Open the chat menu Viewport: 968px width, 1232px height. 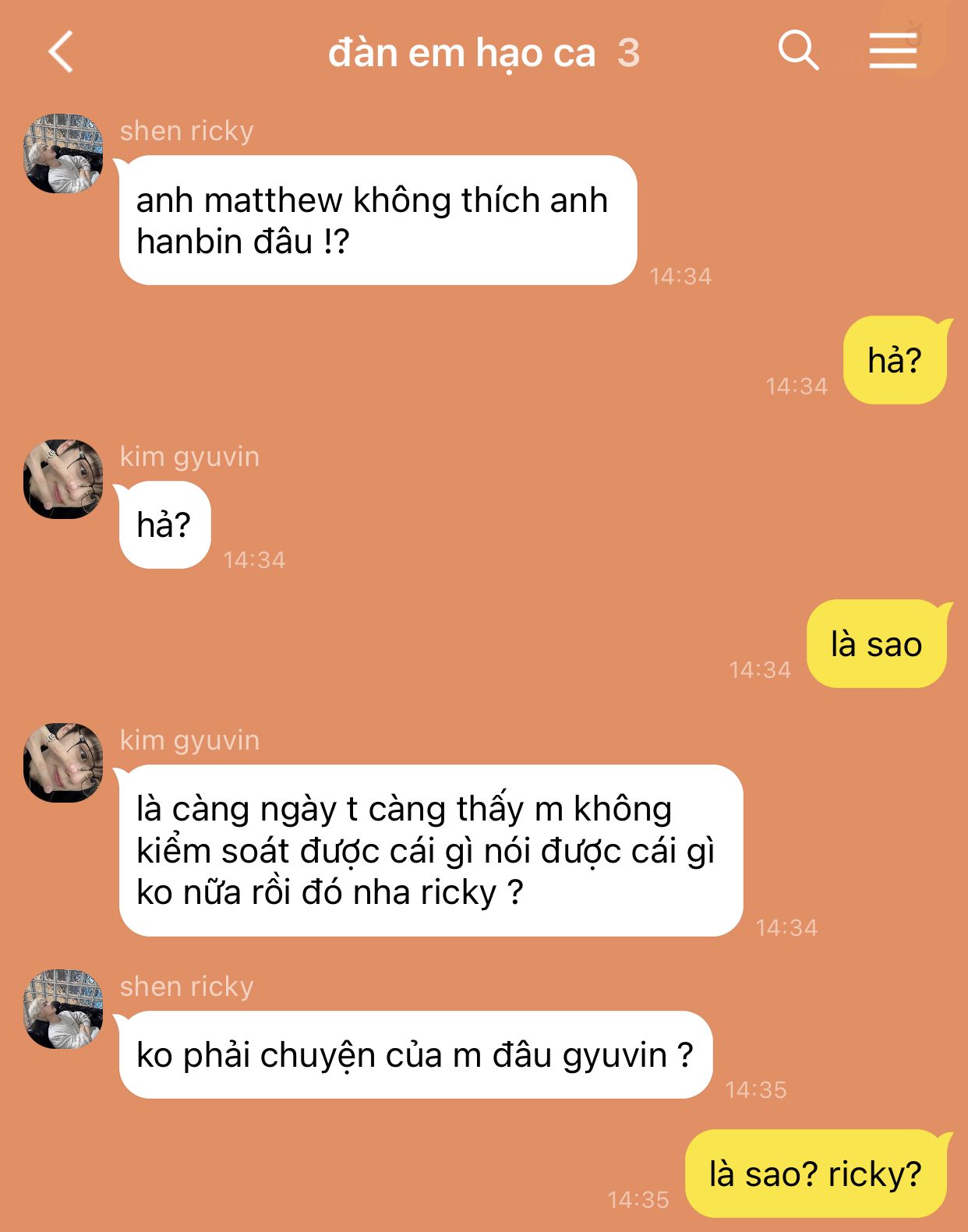click(x=892, y=51)
